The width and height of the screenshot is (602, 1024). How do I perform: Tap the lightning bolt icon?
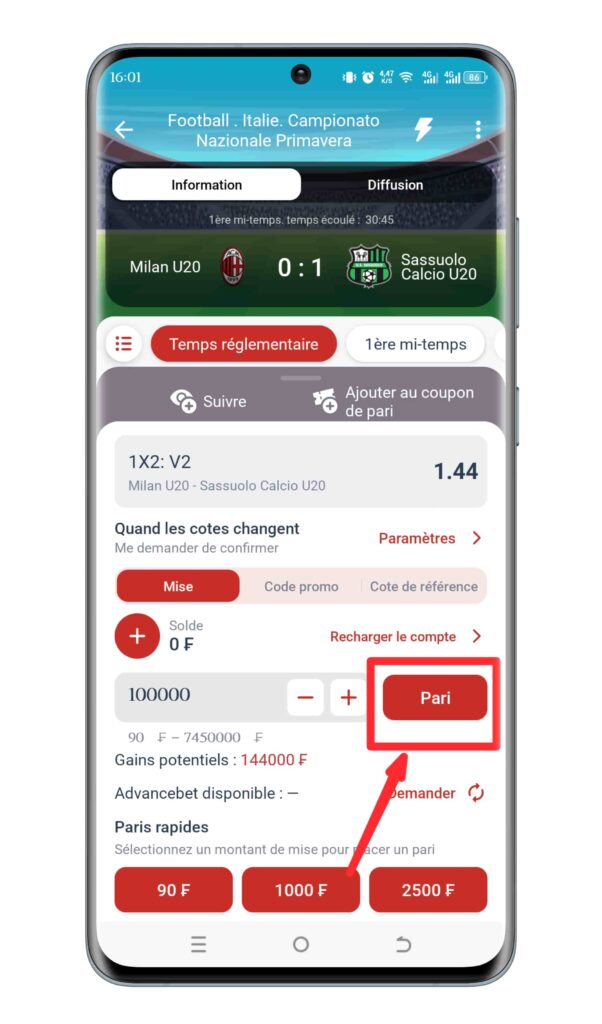tap(424, 130)
